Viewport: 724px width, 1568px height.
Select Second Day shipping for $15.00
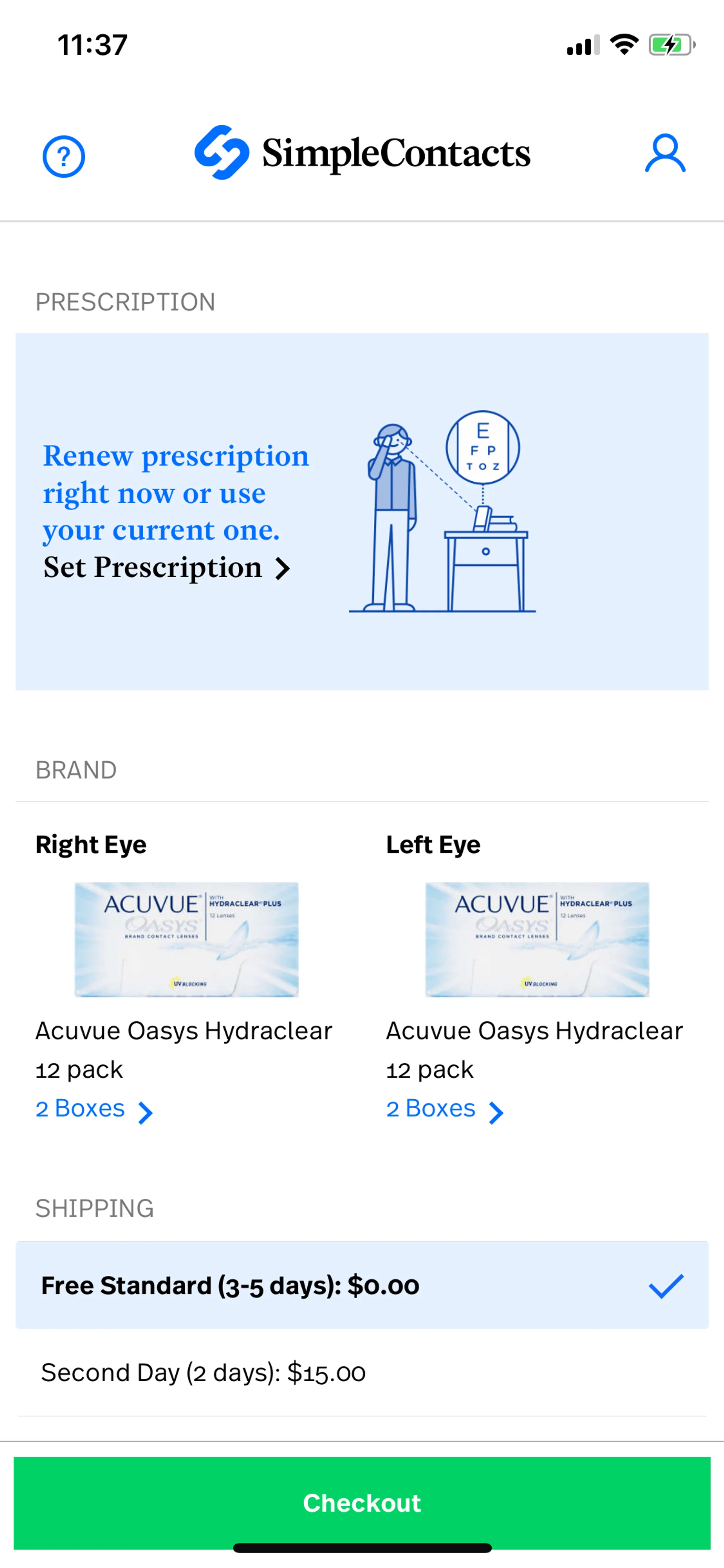point(361,1373)
